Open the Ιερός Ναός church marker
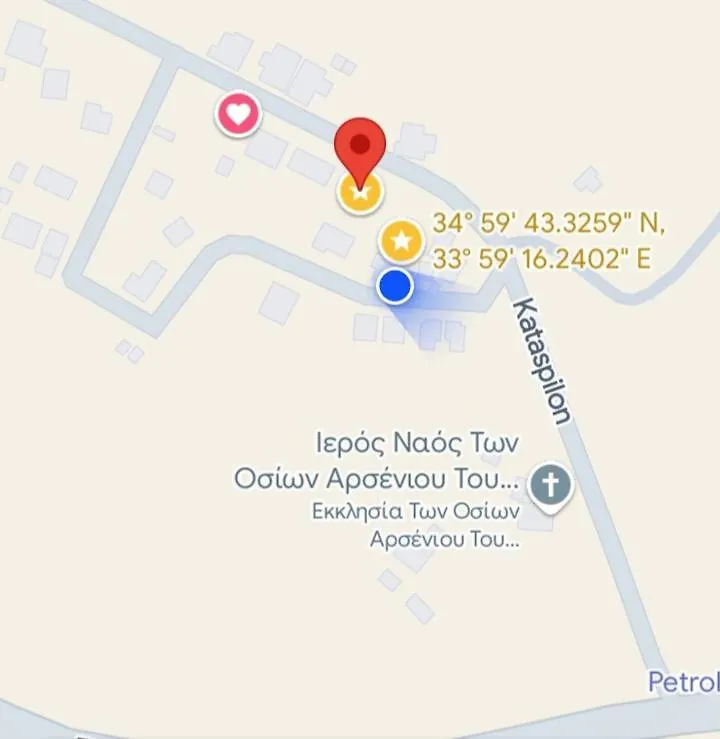This screenshot has width=720, height=739. click(x=549, y=486)
